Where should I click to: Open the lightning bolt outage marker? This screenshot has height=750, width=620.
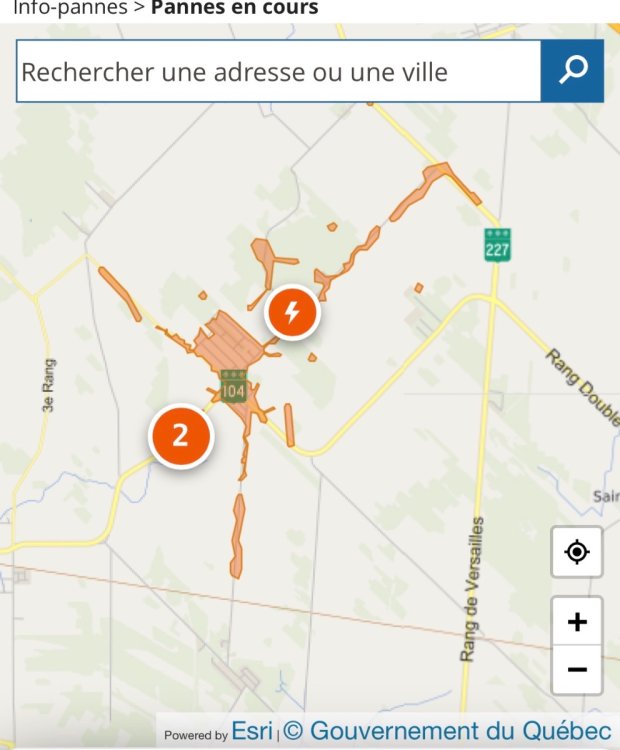[x=292, y=313]
